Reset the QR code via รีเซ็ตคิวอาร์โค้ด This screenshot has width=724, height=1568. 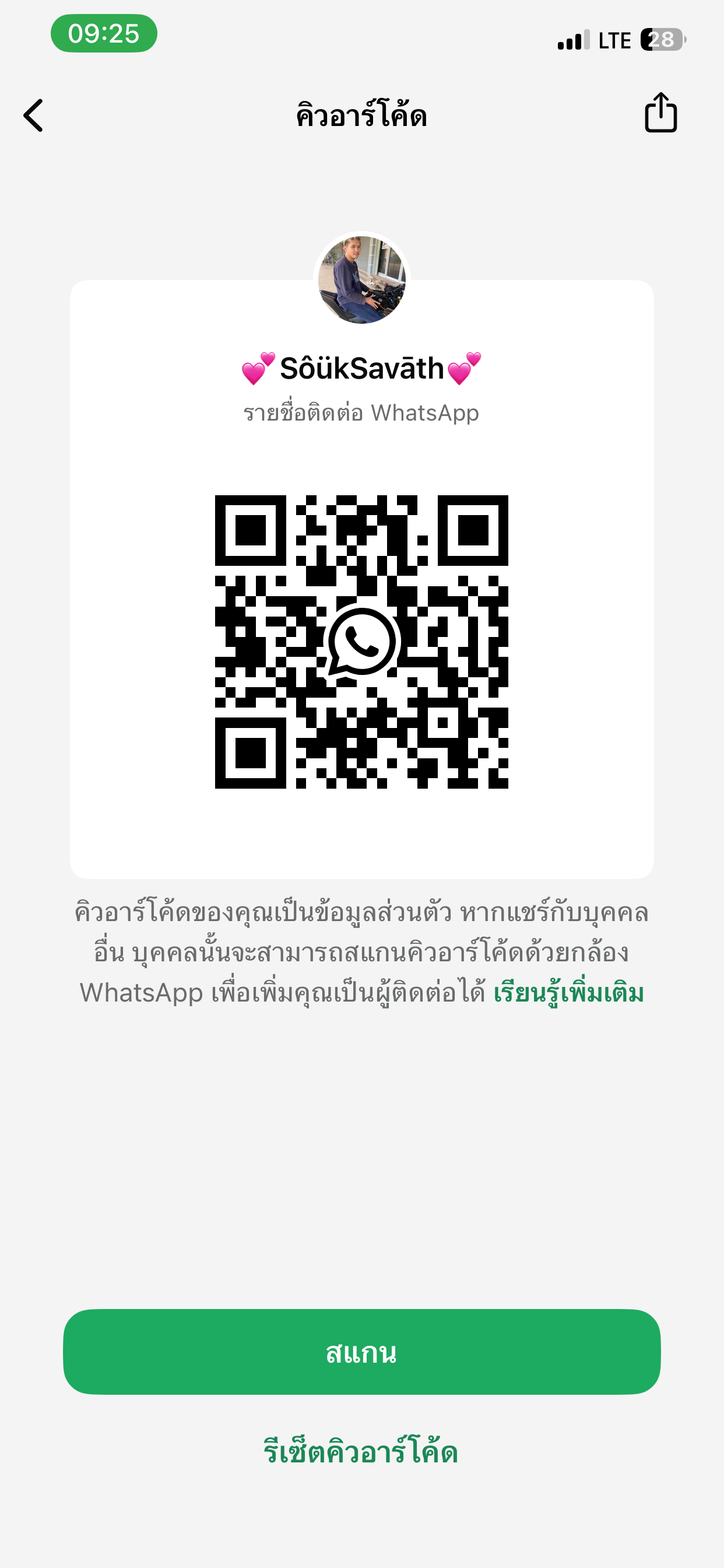pyautogui.click(x=360, y=1452)
